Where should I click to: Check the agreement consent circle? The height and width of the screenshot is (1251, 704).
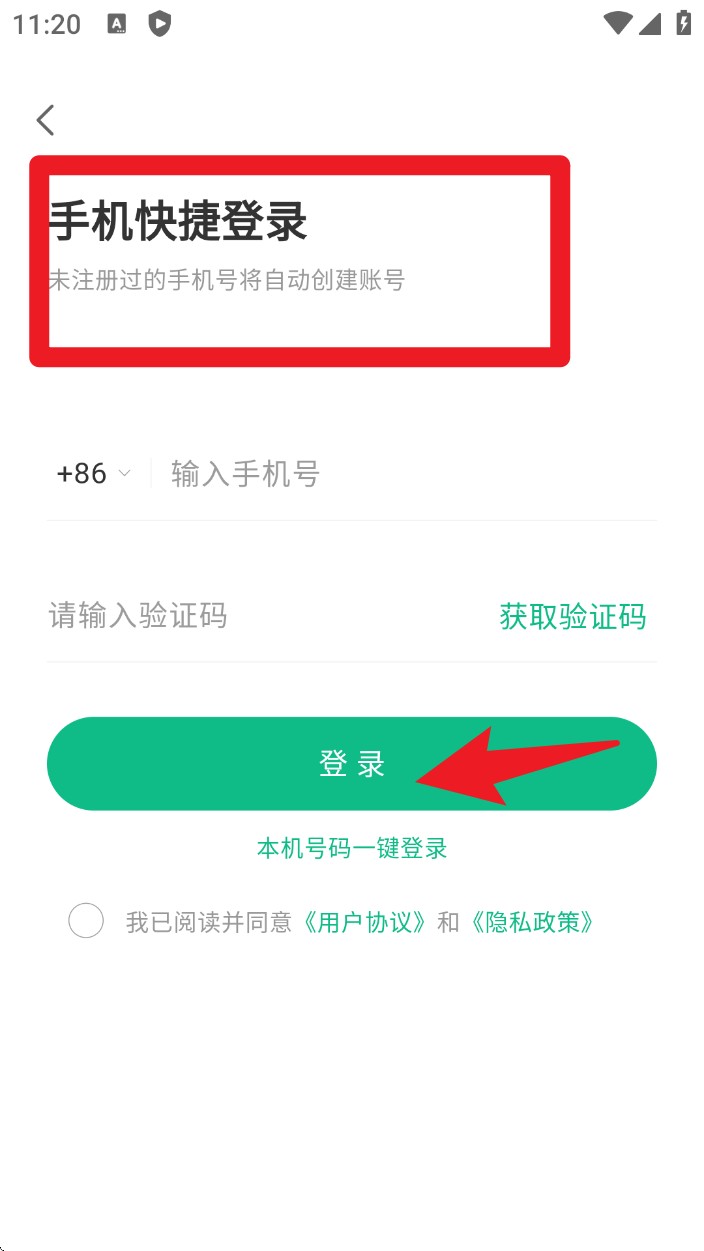click(x=86, y=920)
